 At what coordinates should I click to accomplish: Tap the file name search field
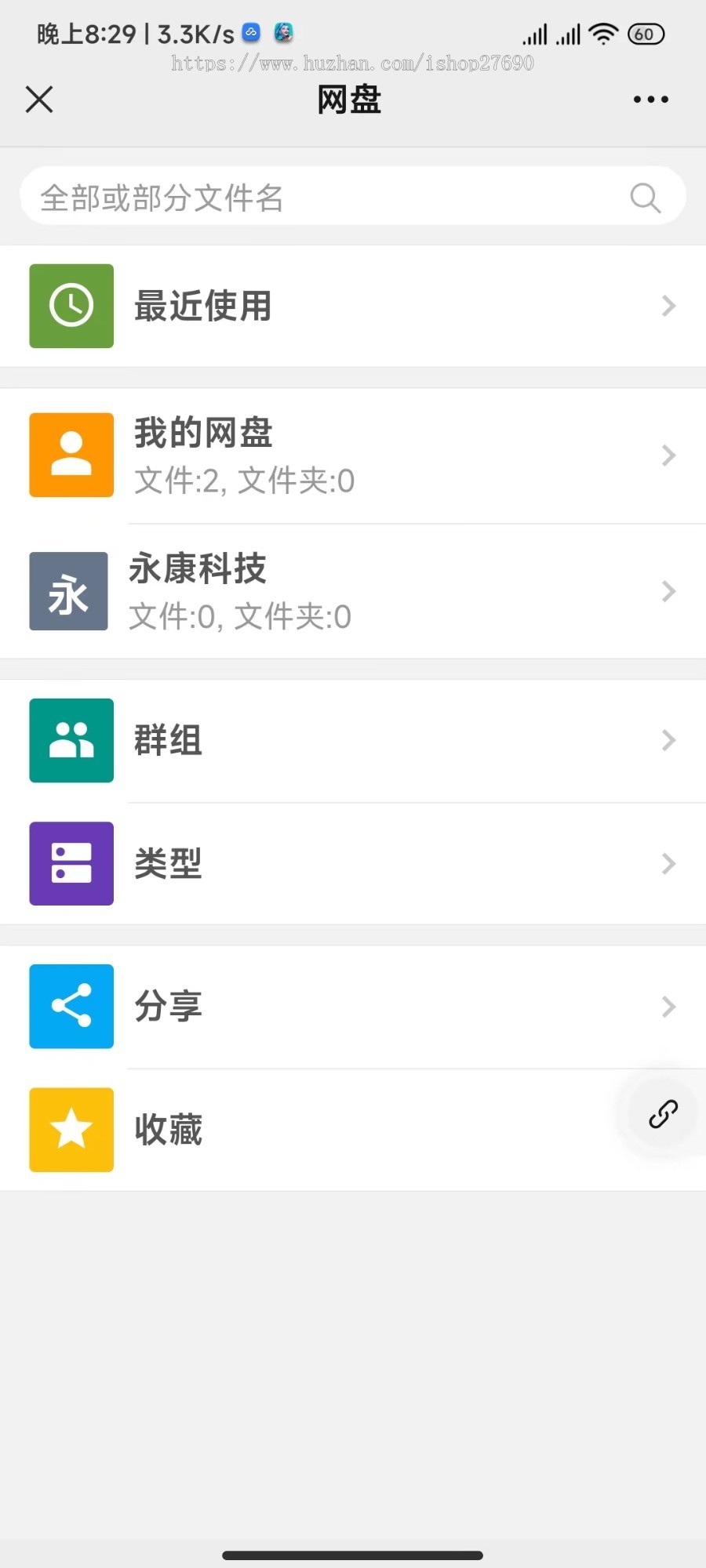pos(314,198)
